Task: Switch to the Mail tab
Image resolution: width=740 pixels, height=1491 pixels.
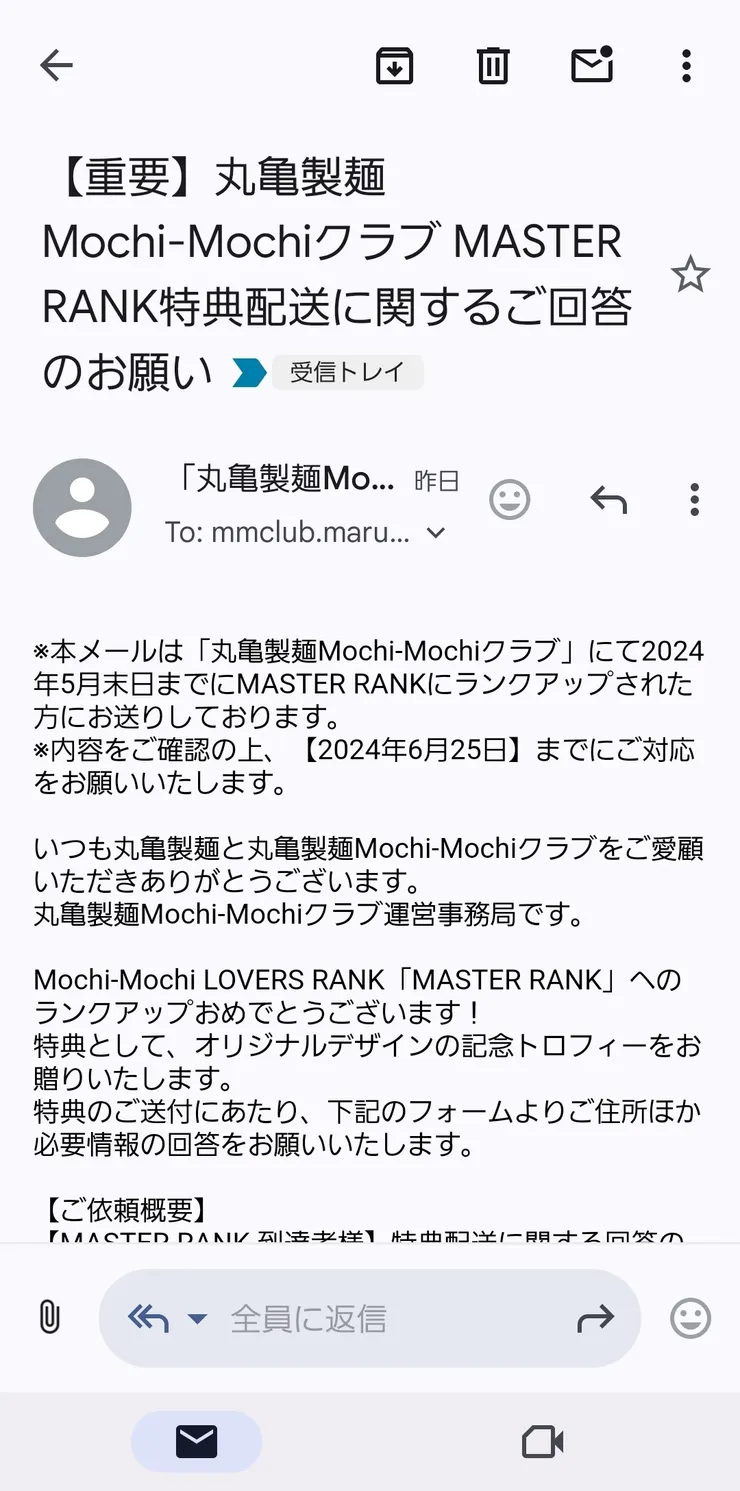Action: pyautogui.click(x=196, y=1441)
